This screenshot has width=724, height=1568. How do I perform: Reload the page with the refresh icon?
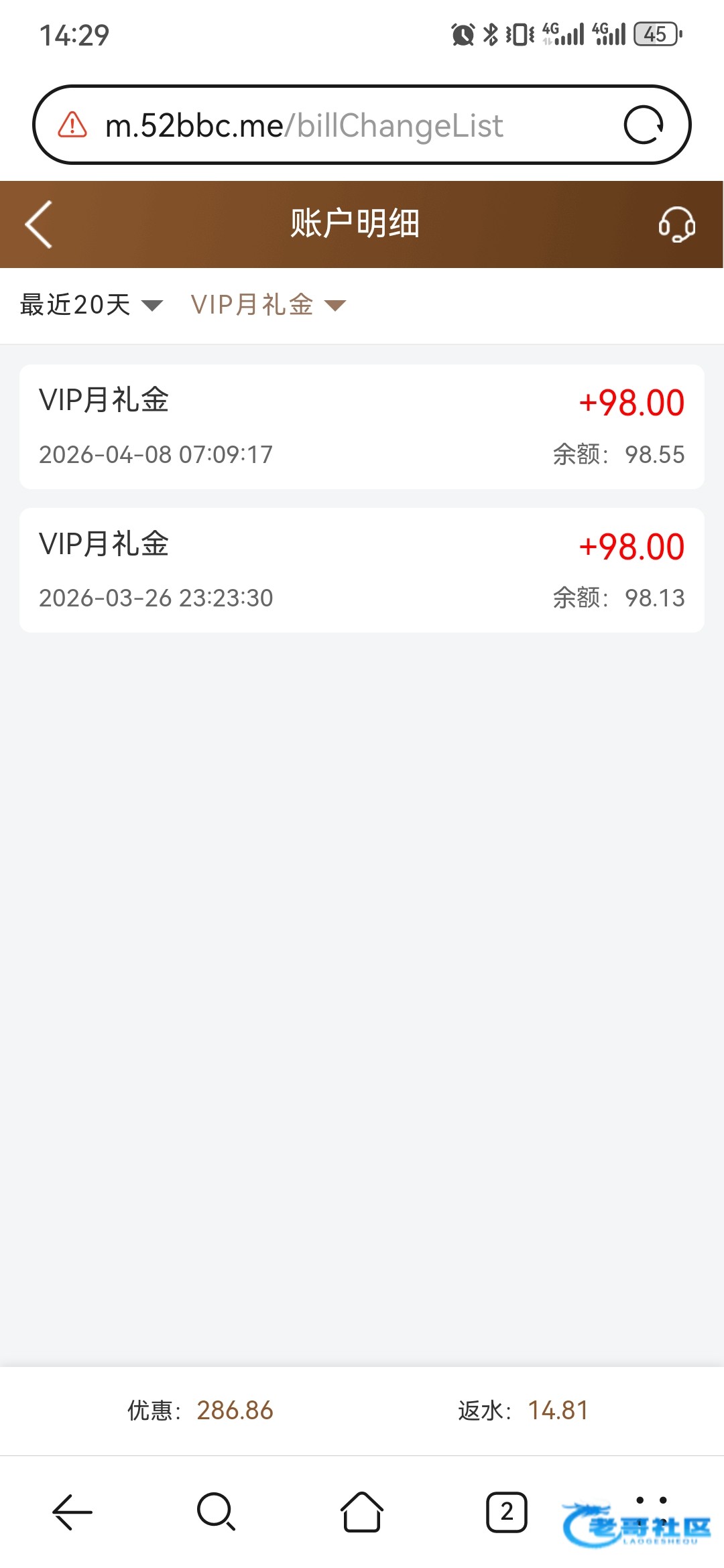tap(644, 125)
